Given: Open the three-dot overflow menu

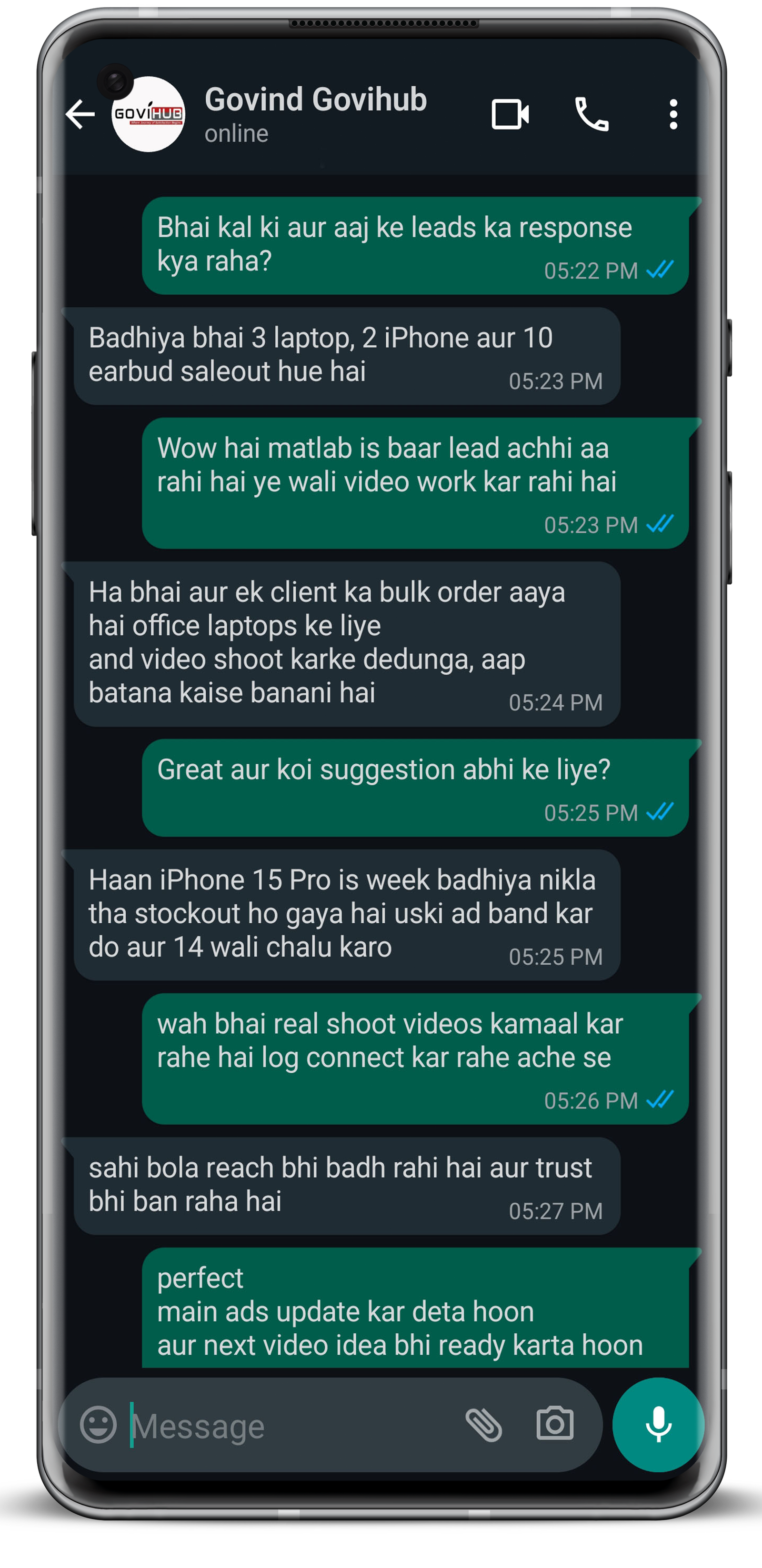Looking at the screenshot, I should [673, 114].
